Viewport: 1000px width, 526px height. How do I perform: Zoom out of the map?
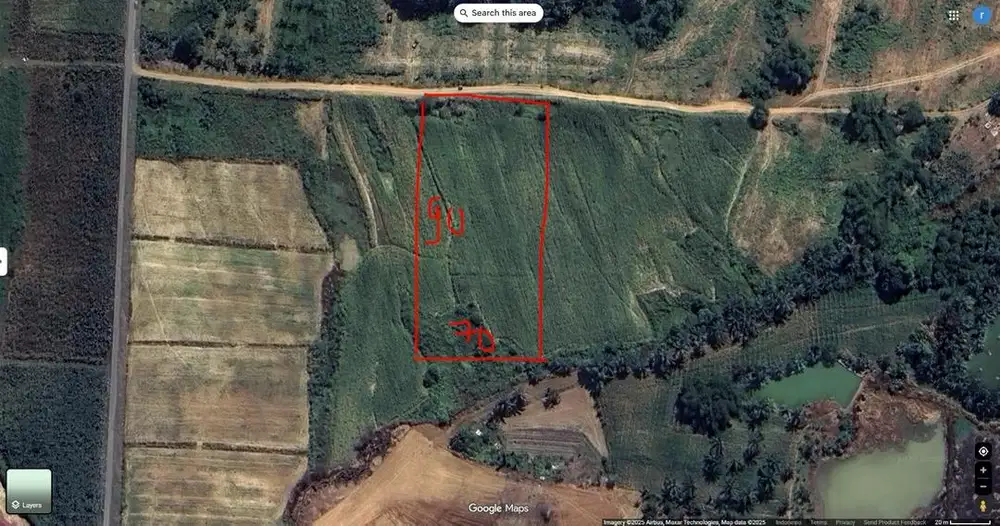click(x=983, y=486)
